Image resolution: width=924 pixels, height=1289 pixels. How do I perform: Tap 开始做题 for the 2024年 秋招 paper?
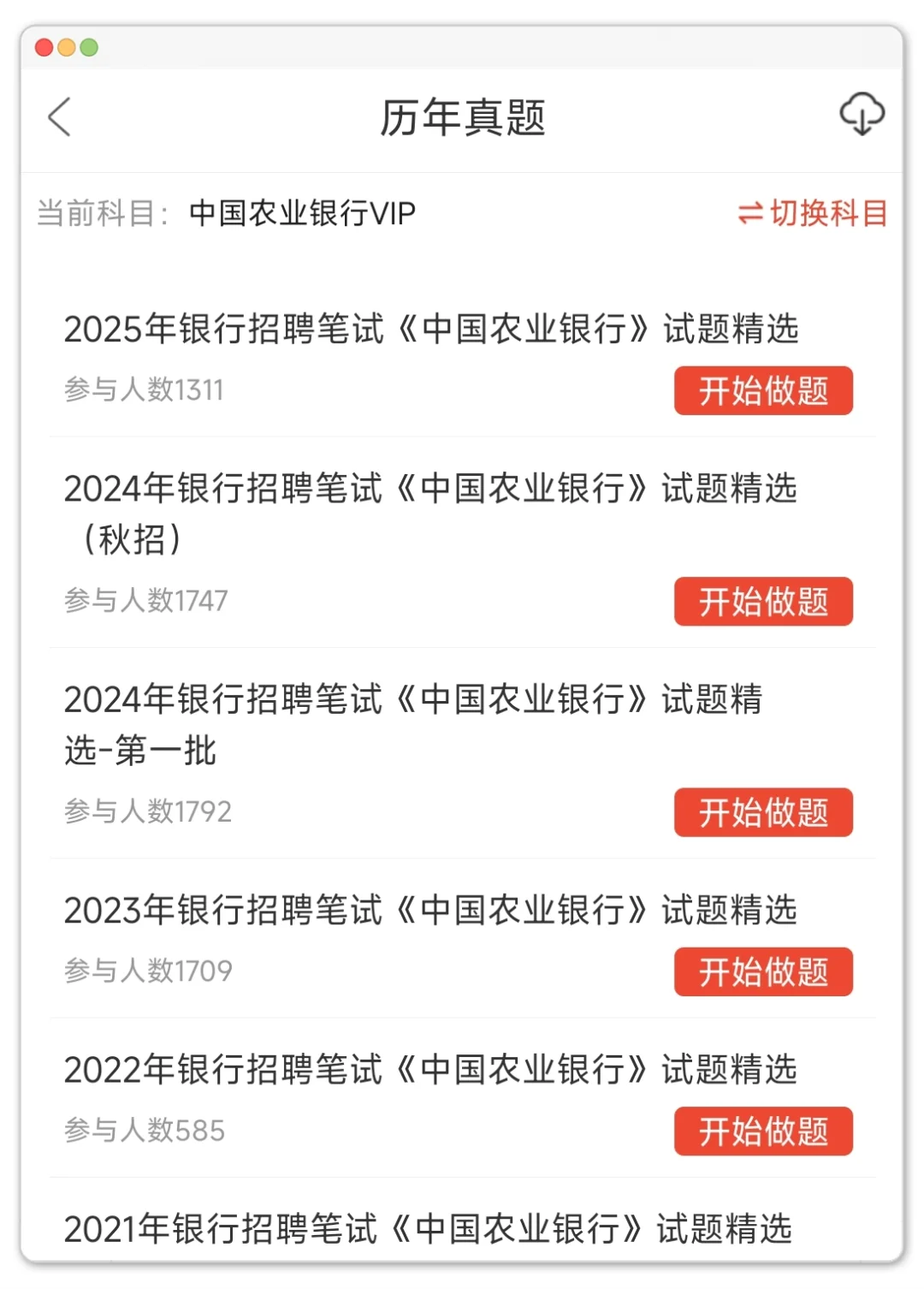click(x=763, y=602)
